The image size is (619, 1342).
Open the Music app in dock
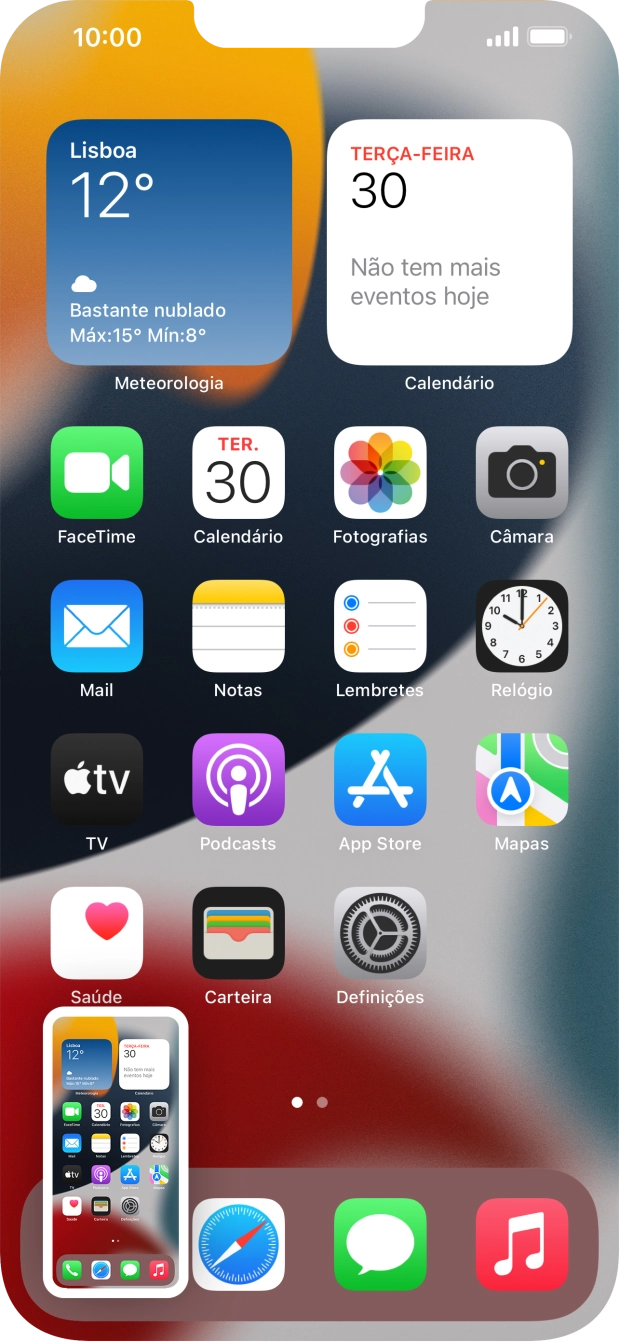tap(521, 1244)
